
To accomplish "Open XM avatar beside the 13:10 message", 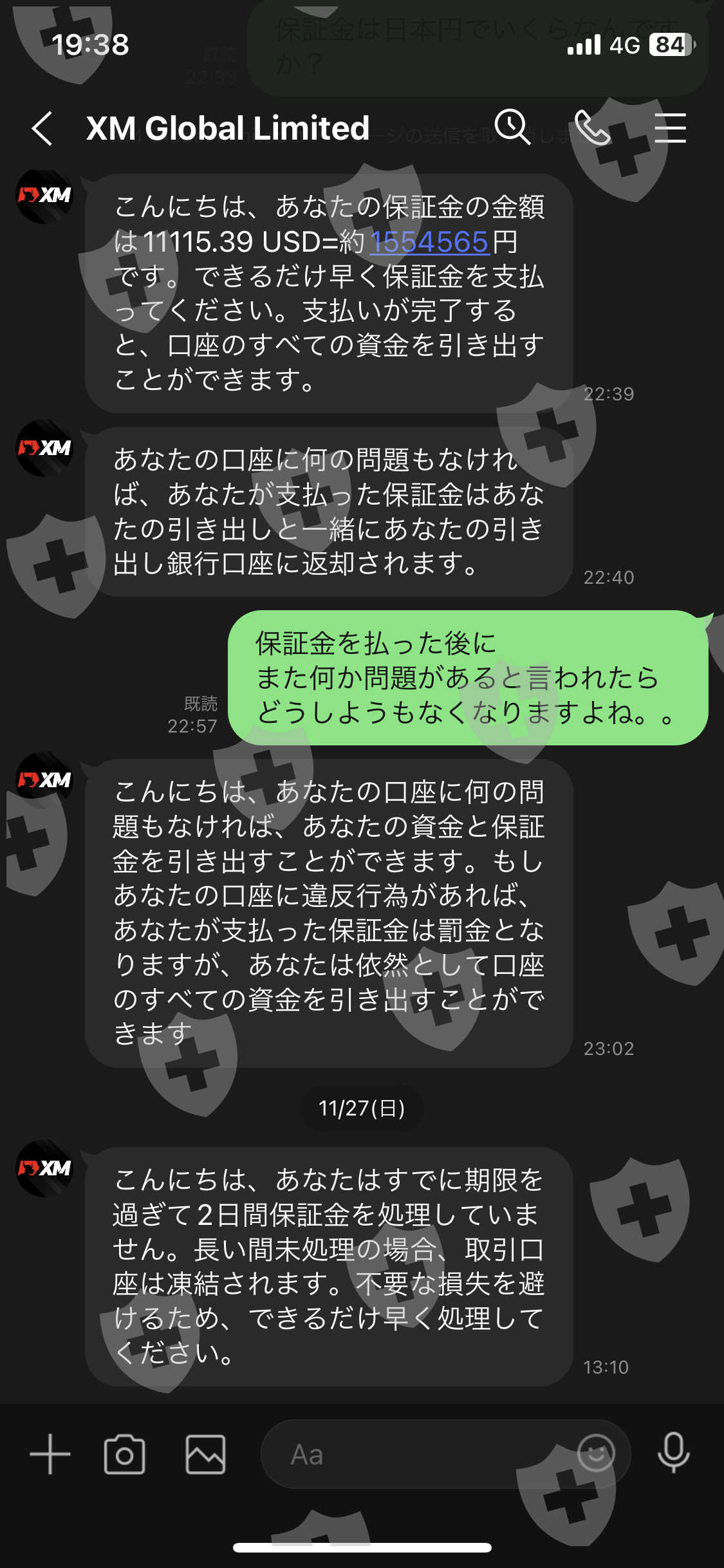I will point(44,1168).
